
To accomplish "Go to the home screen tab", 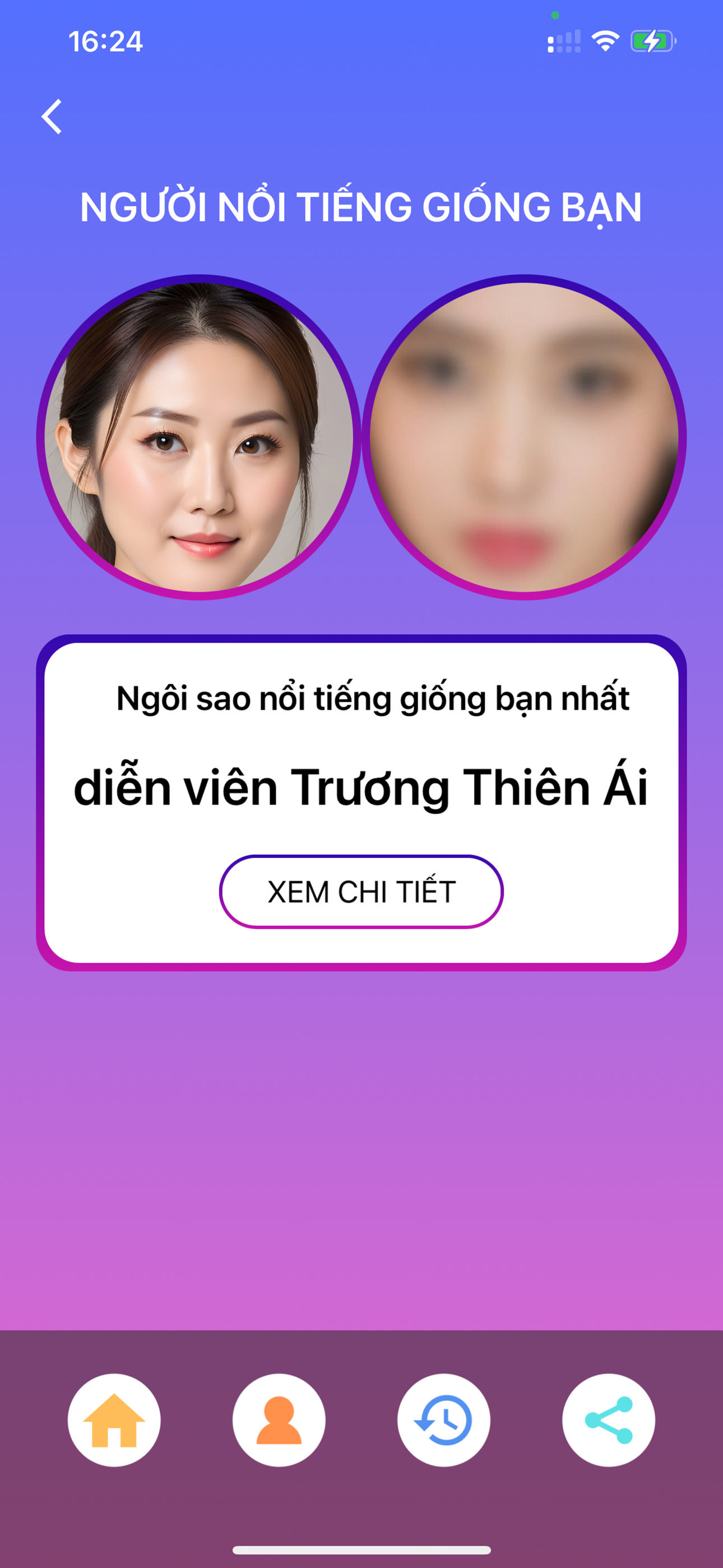I will (114, 1419).
